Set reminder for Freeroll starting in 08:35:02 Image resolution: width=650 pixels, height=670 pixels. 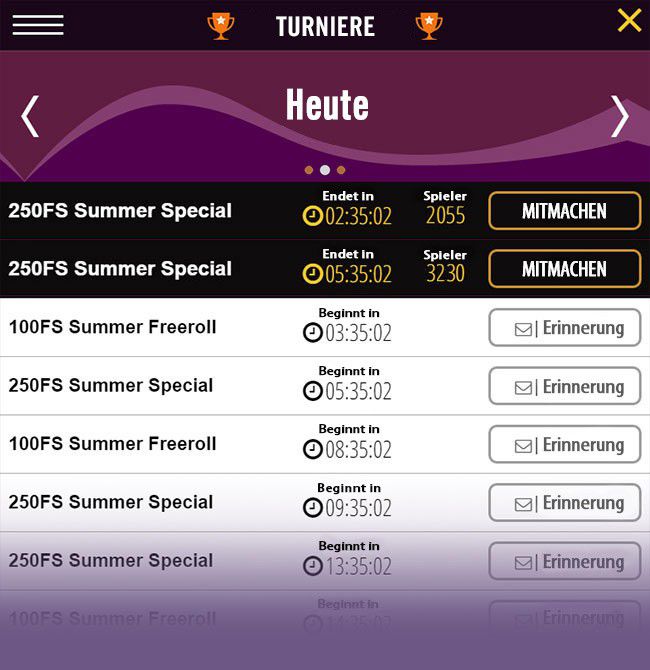click(x=564, y=444)
